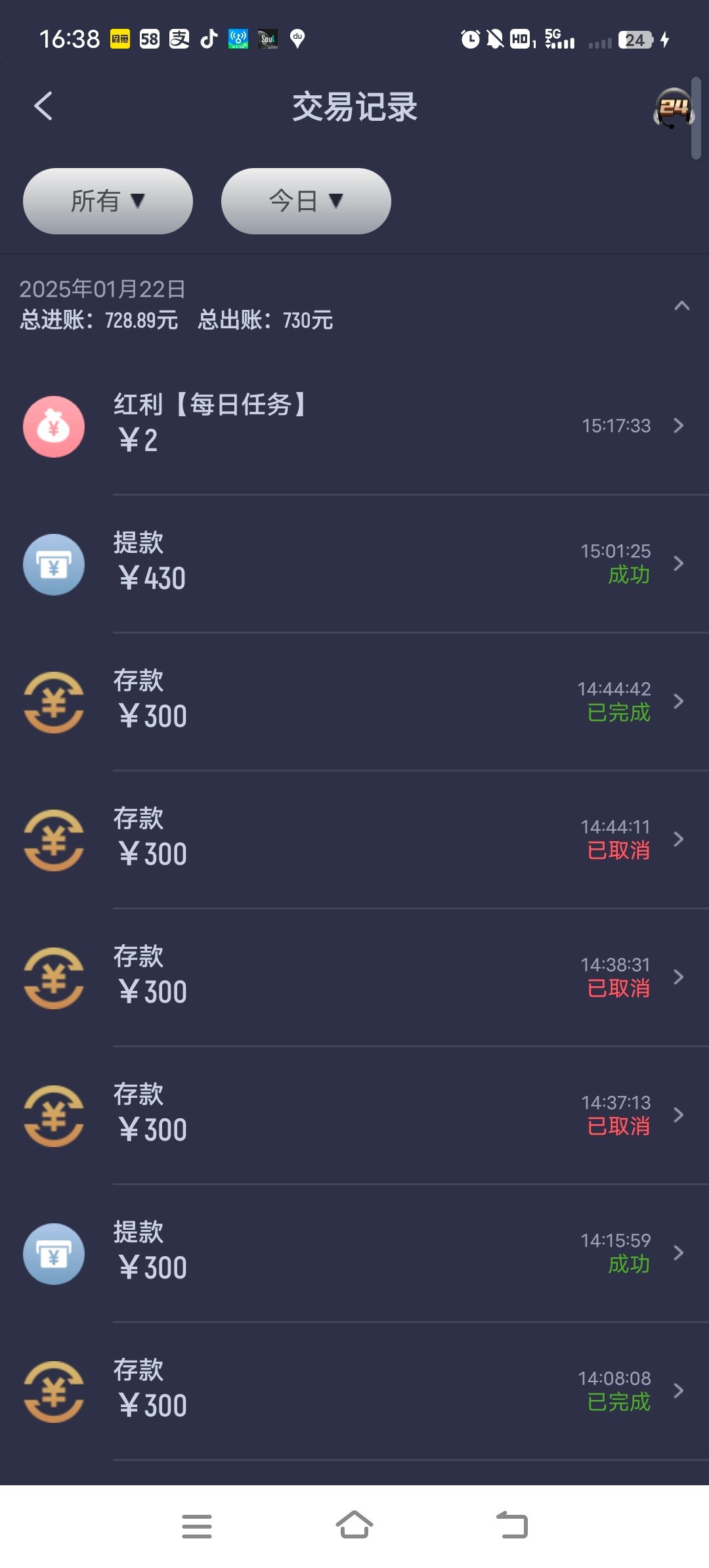Open cancelled 存款 record at 14:37:13
Screen dimensions: 709x1568
354,1116
